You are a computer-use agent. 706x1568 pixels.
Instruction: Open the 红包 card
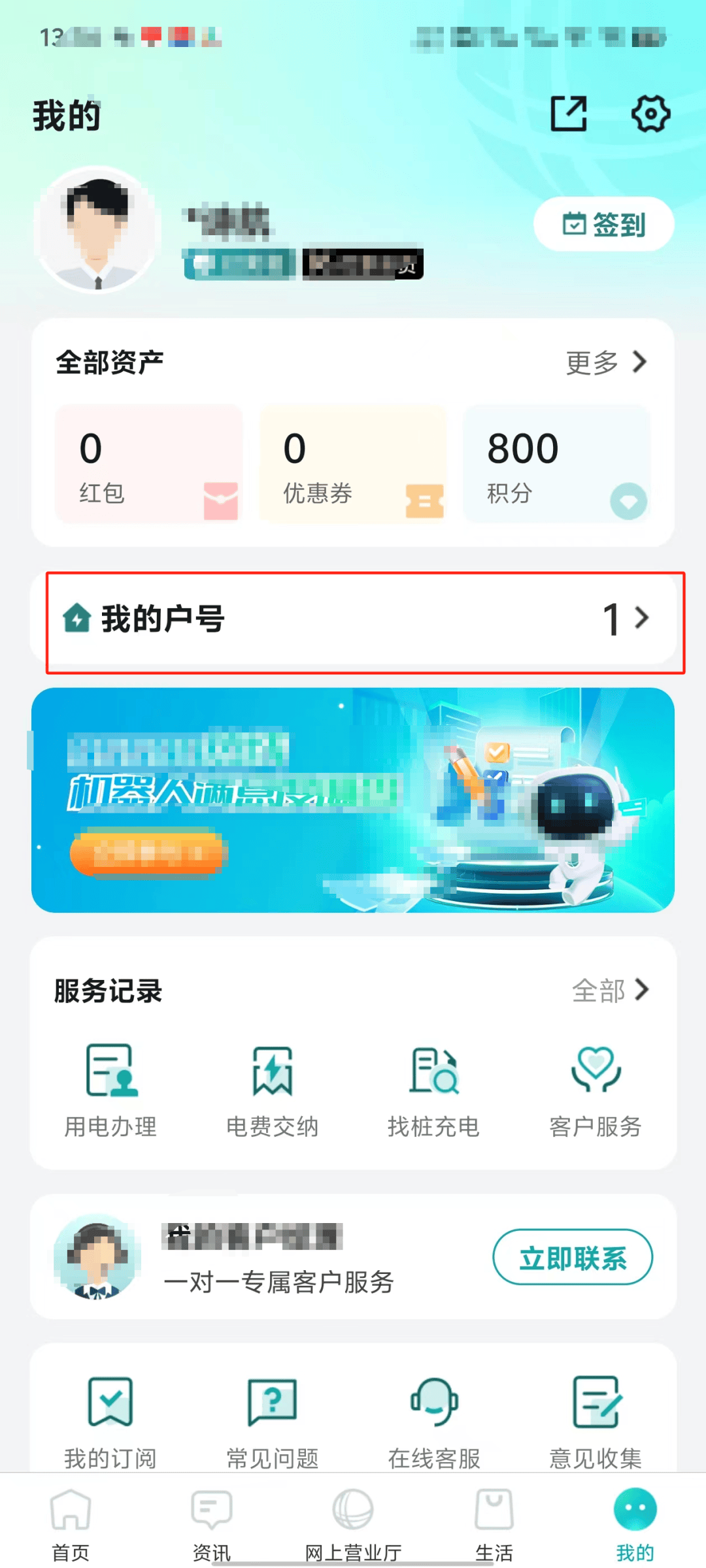click(149, 463)
